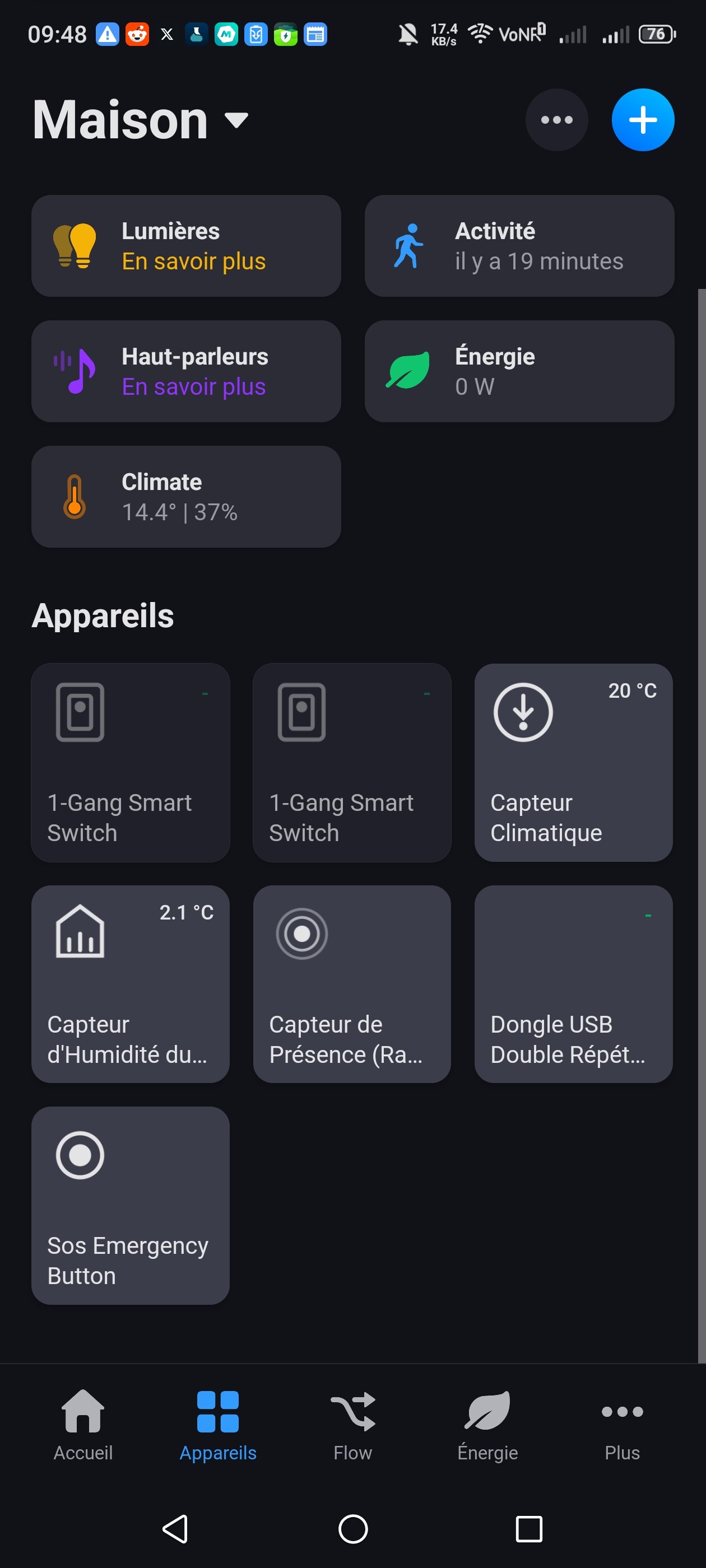View the Activité card
Screen dimensions: 706x1568
(519, 246)
